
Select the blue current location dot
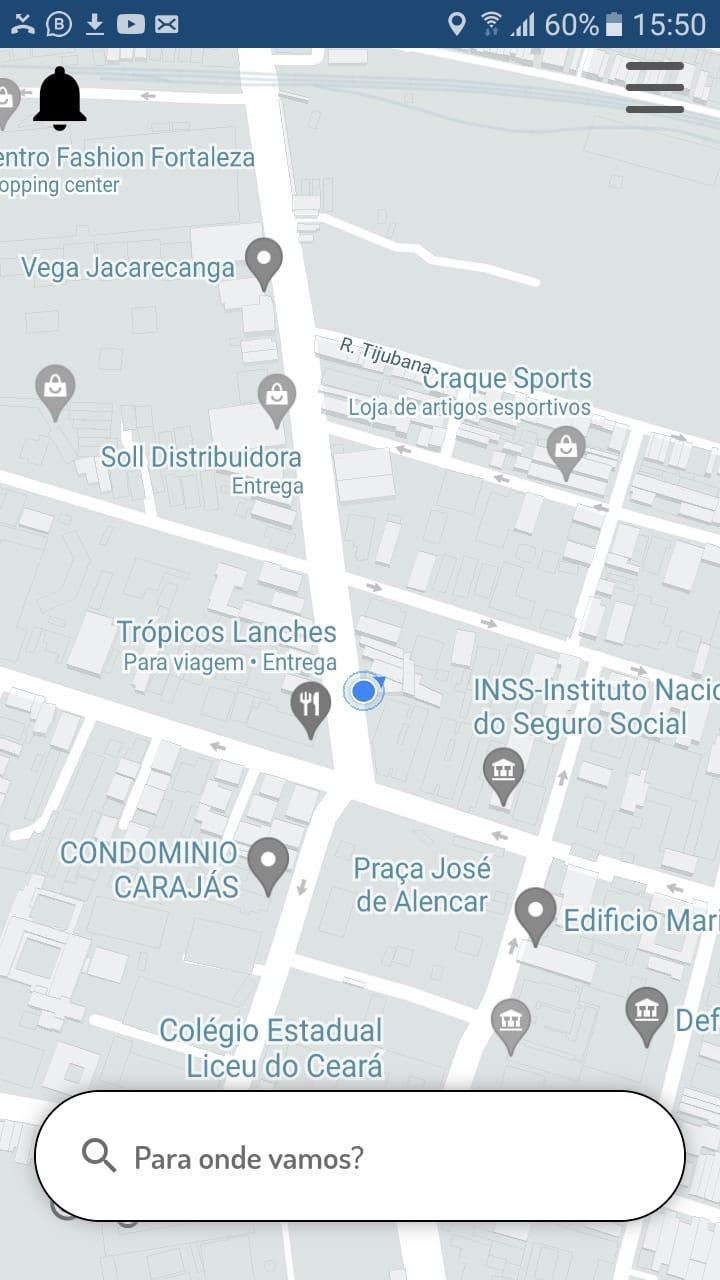pos(364,691)
